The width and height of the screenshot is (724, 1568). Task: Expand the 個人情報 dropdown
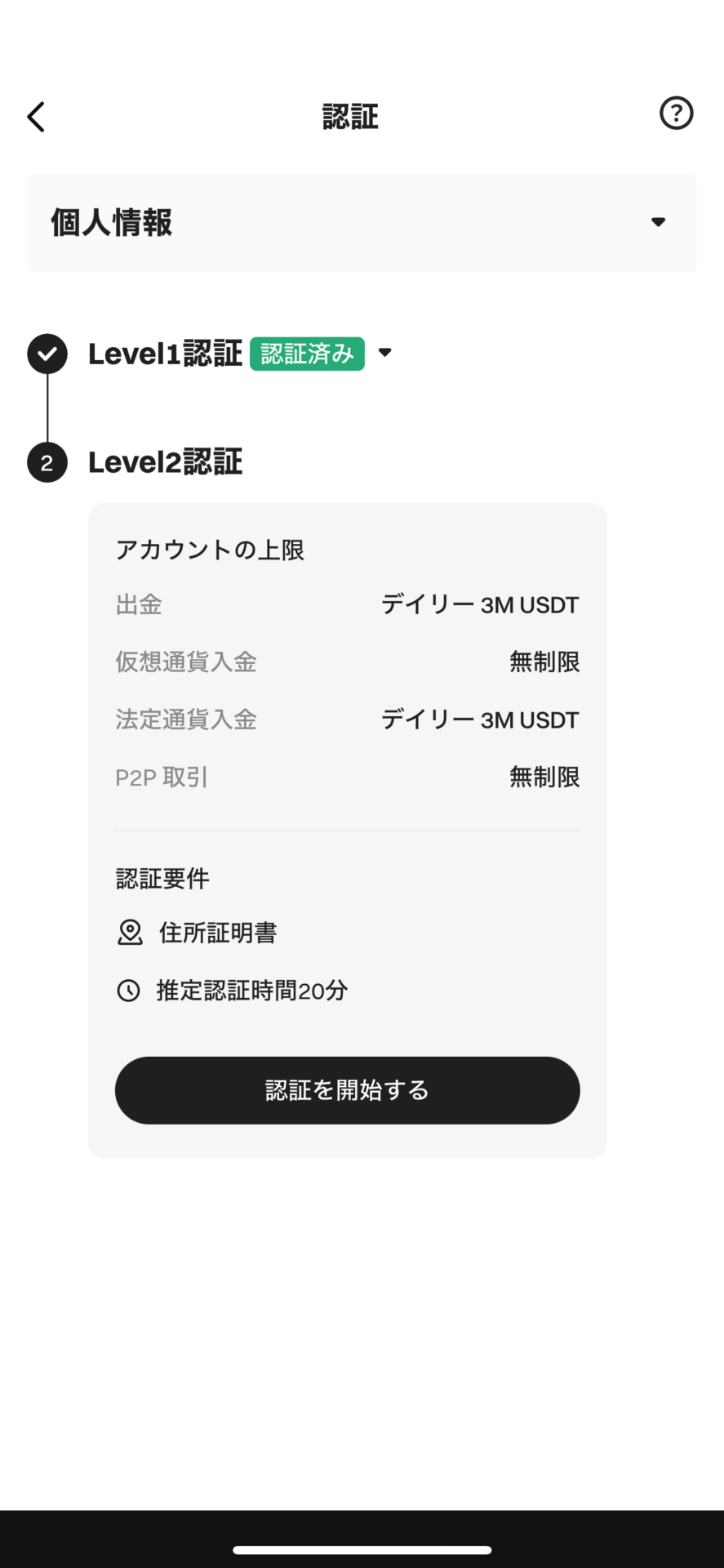[x=658, y=222]
